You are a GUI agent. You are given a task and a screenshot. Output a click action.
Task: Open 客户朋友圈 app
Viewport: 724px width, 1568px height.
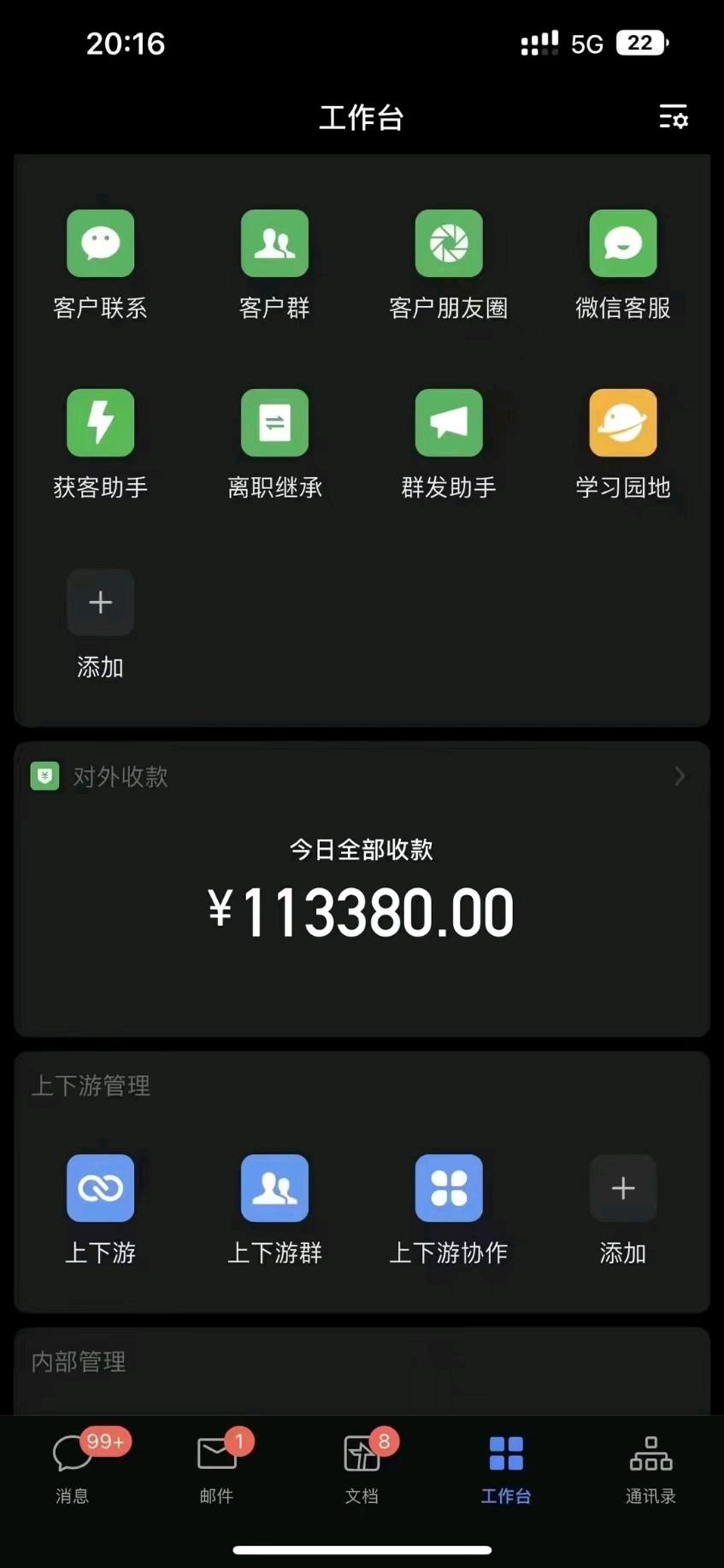pos(449,244)
